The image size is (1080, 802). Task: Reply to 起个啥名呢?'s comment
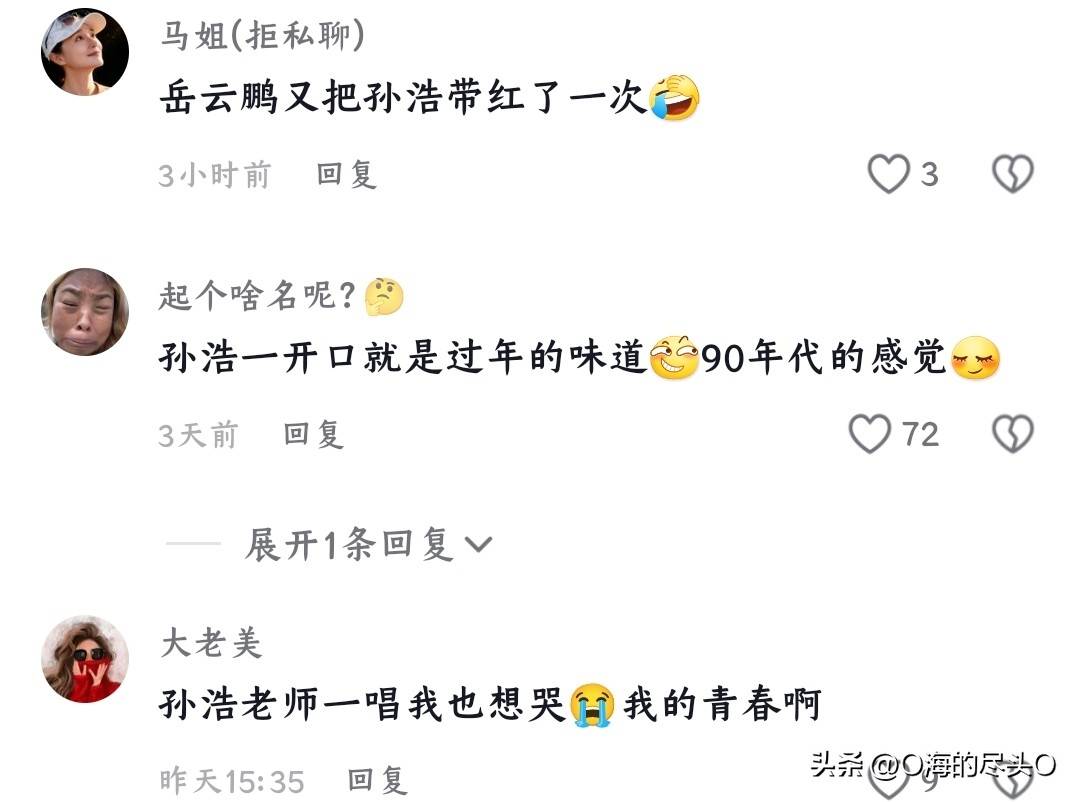click(x=313, y=435)
